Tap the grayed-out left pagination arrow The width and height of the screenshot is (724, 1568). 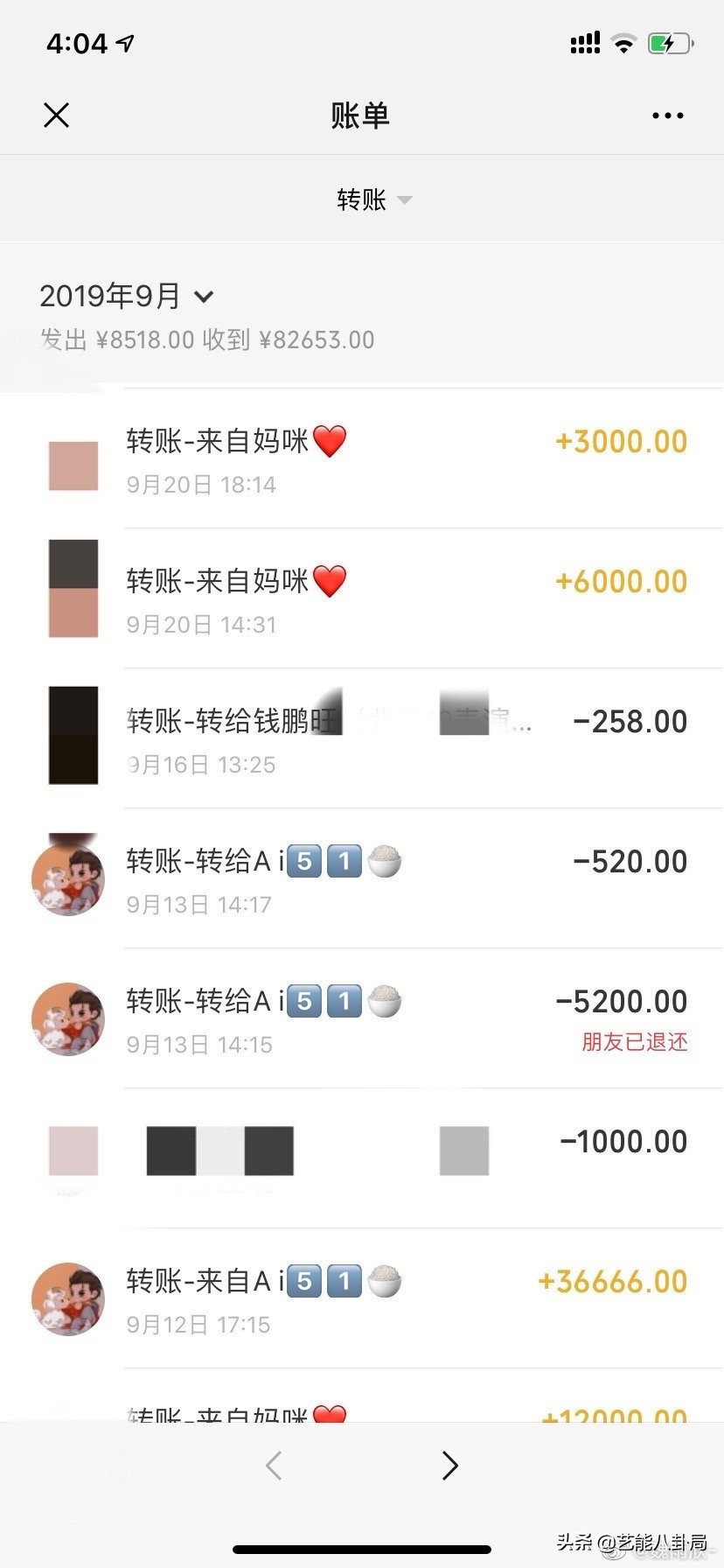tap(273, 1466)
